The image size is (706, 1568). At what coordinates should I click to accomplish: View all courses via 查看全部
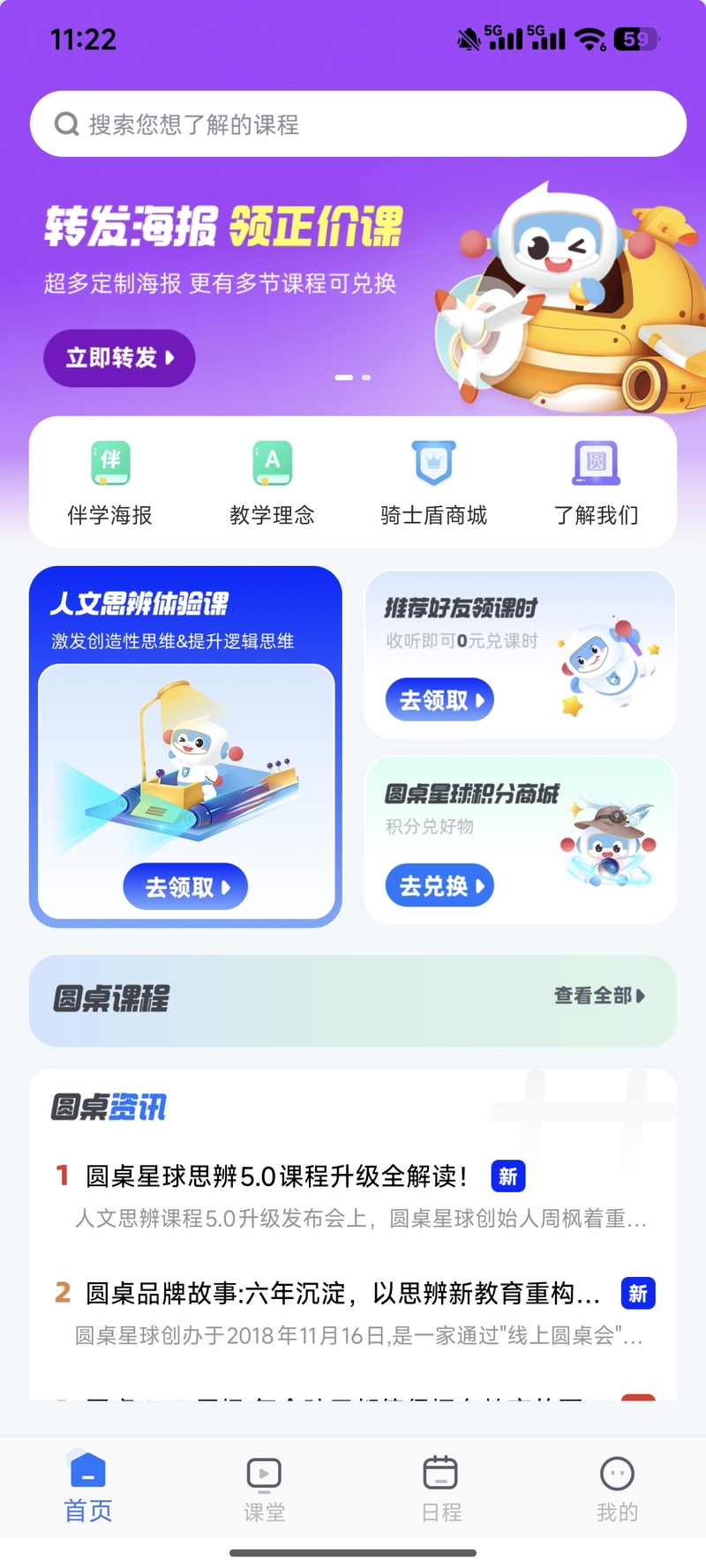599,996
